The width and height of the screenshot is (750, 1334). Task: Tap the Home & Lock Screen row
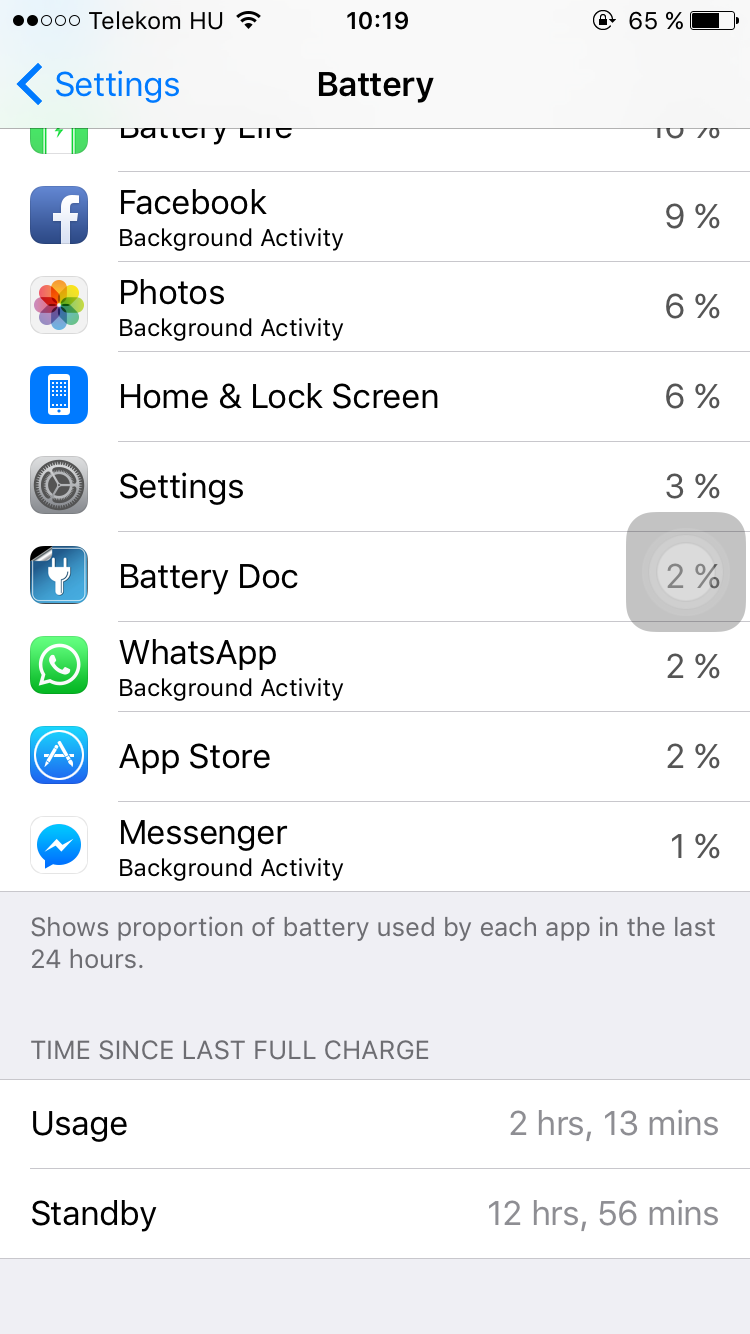tap(375, 397)
